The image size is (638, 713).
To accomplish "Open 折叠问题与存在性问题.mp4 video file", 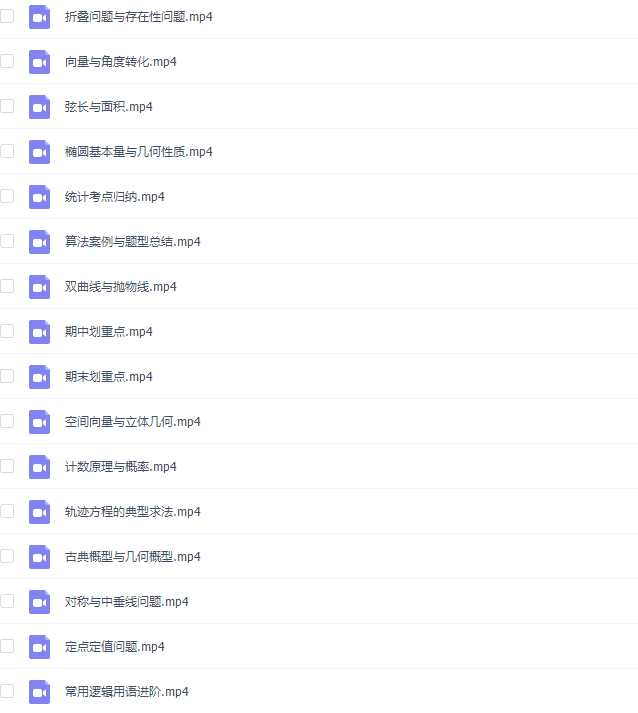I will [x=138, y=17].
